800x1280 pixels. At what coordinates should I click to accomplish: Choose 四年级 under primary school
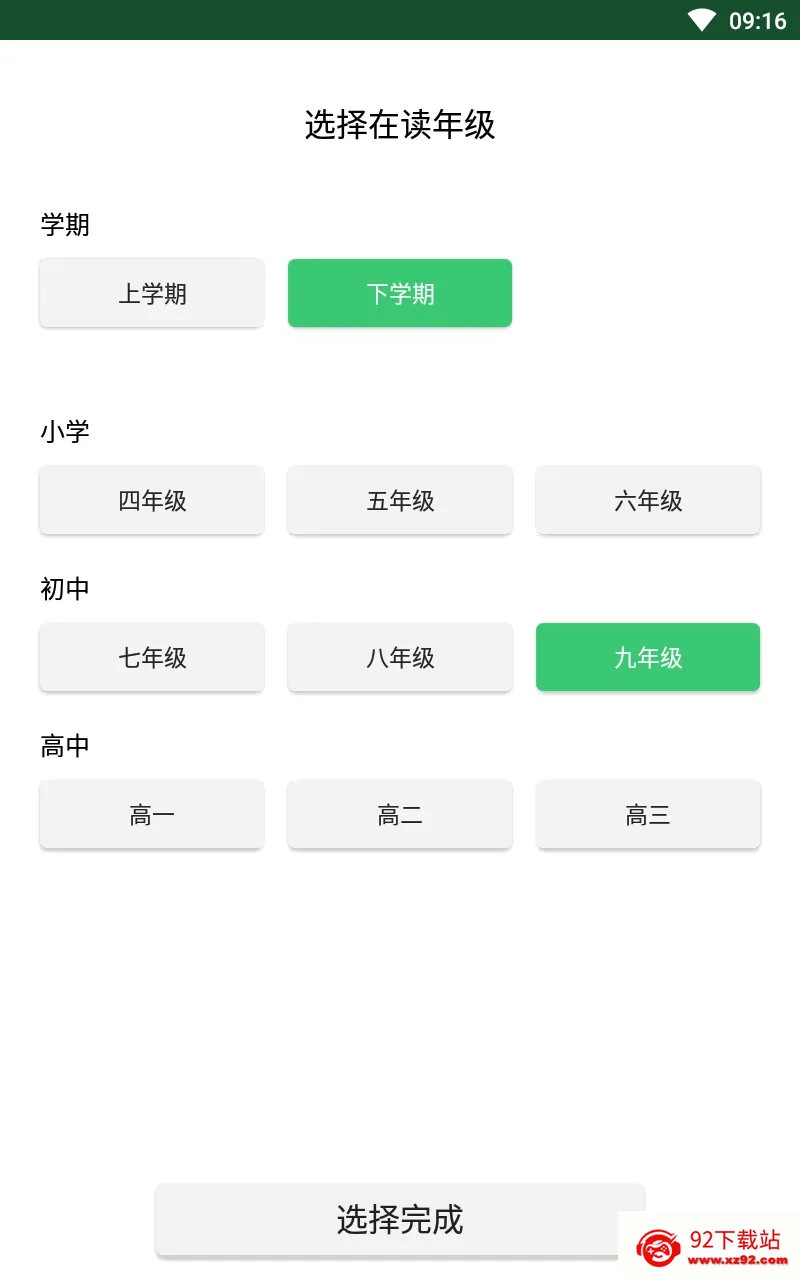click(x=152, y=500)
